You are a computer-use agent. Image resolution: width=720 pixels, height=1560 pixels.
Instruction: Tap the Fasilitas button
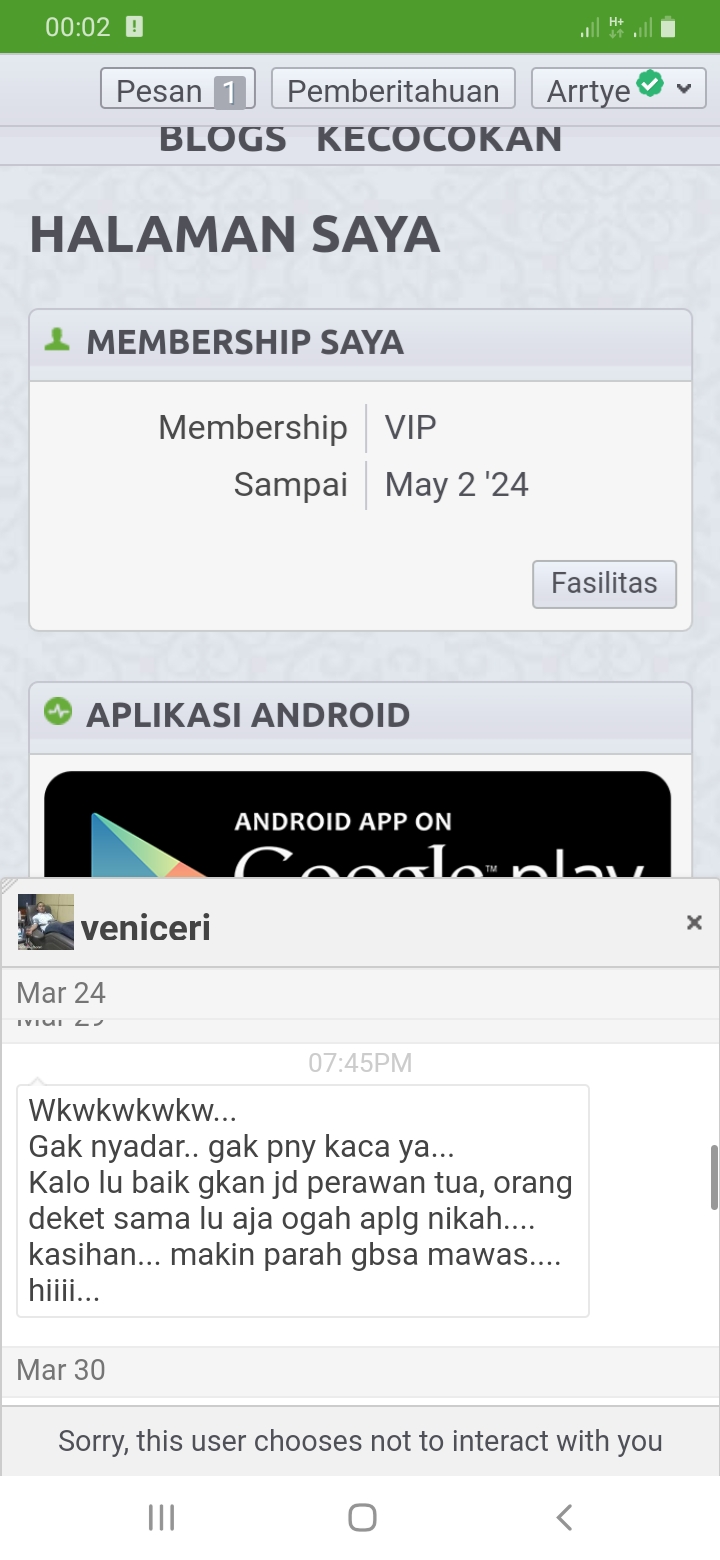[x=604, y=584]
